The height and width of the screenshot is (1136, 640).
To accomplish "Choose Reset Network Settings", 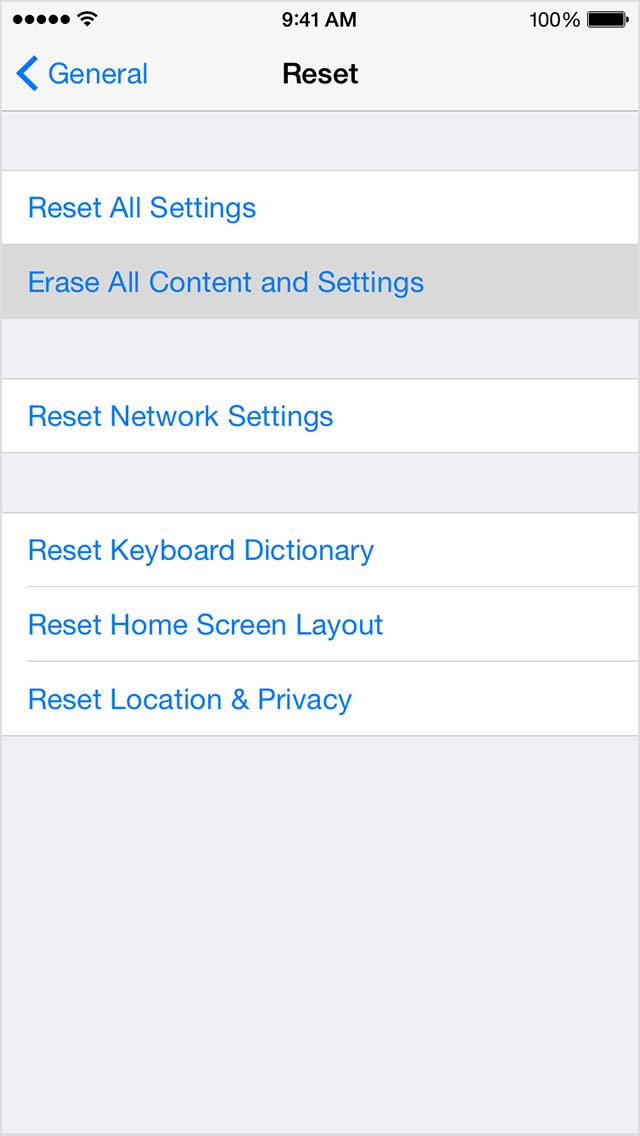I will (x=320, y=416).
